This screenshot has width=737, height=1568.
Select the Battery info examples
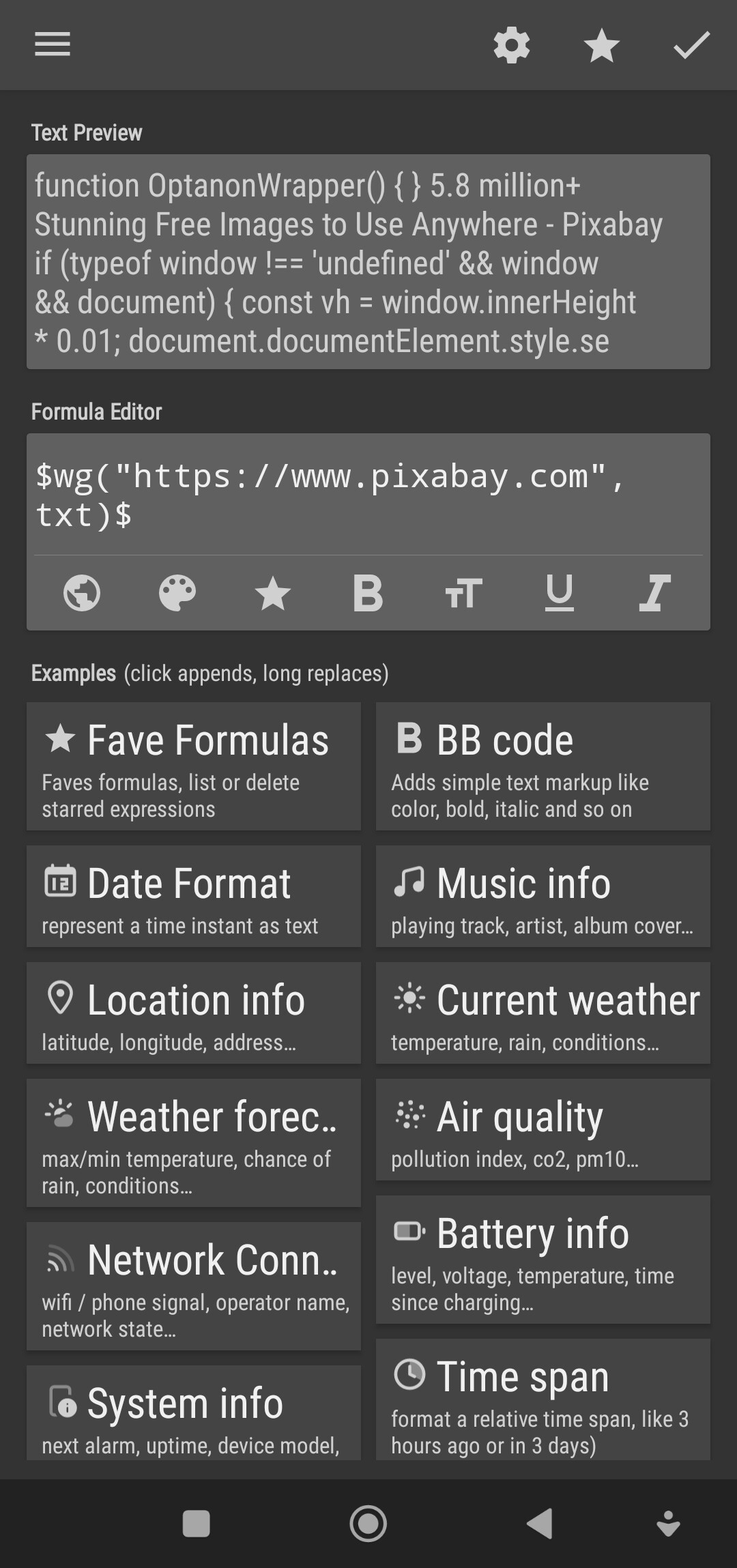pyautogui.click(x=543, y=1259)
